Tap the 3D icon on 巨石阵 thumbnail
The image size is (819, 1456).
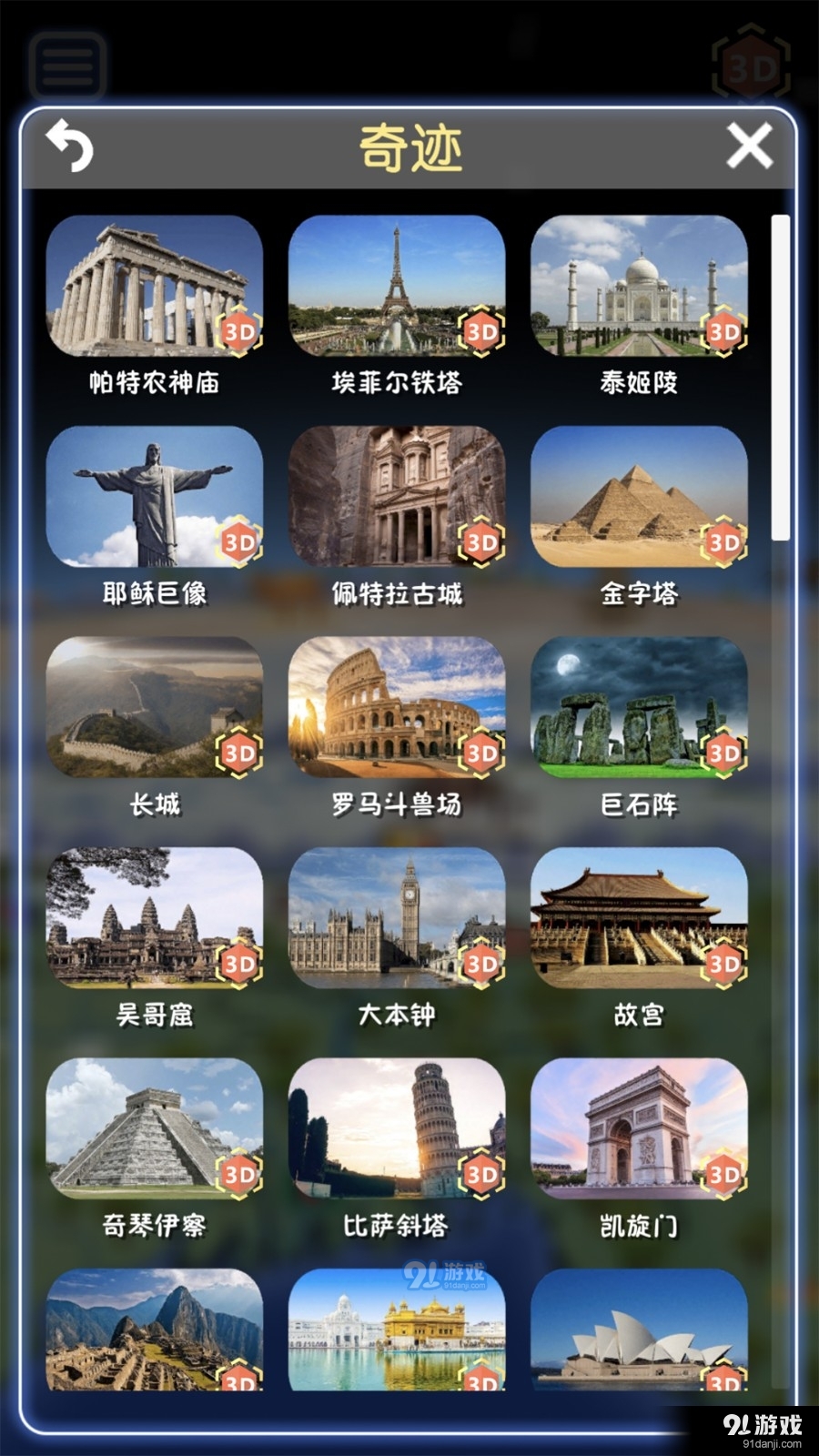tap(724, 753)
